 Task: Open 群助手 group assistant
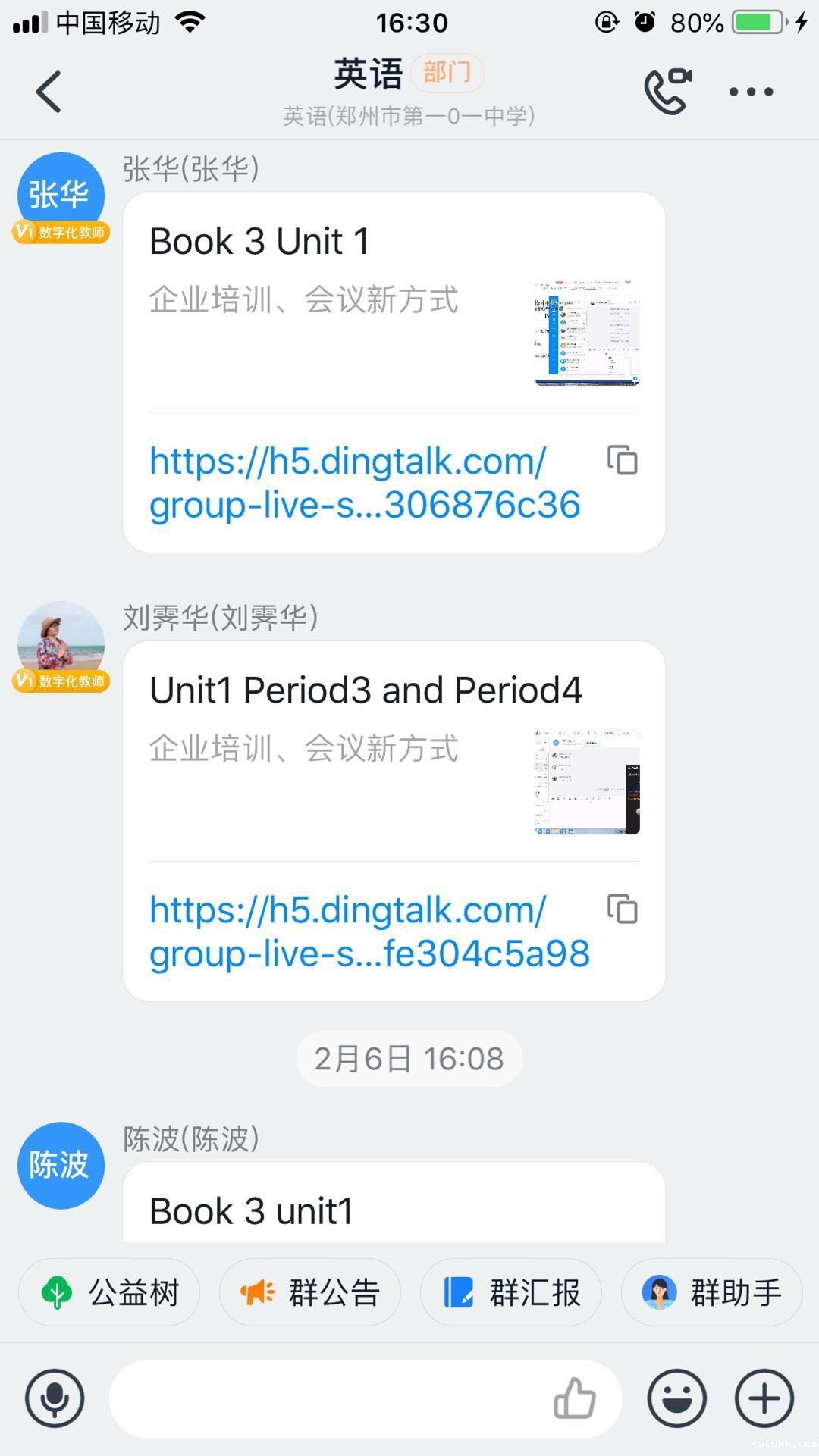coord(711,1292)
